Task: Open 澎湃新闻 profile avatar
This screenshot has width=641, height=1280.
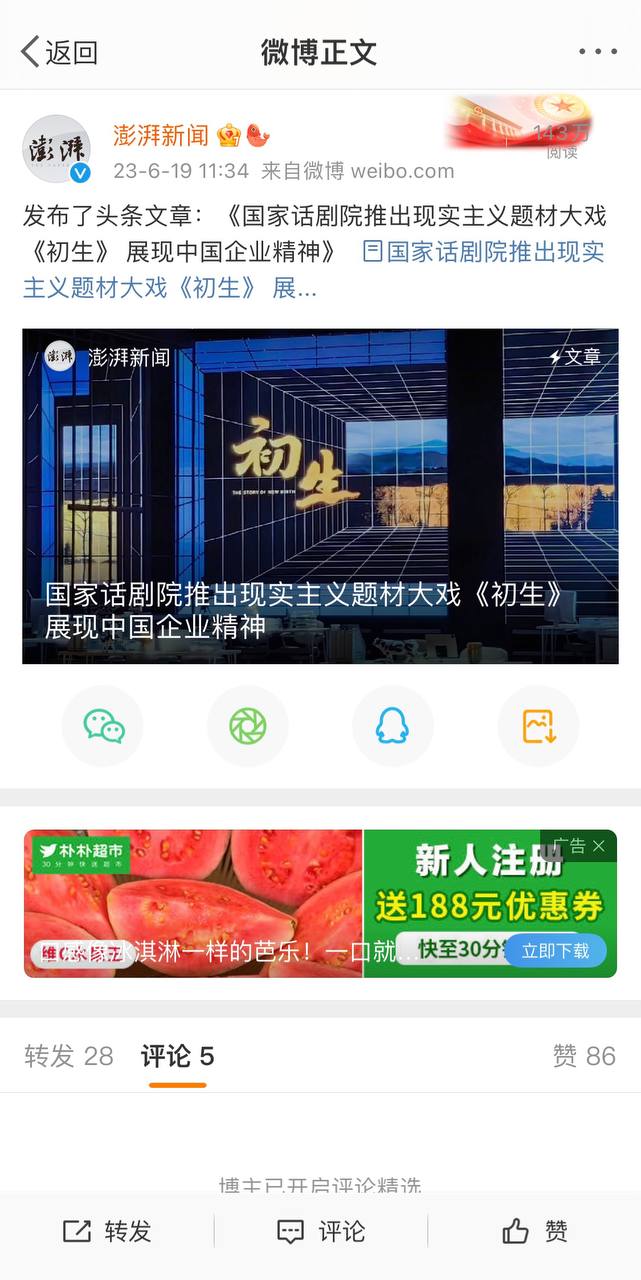Action: 57,149
